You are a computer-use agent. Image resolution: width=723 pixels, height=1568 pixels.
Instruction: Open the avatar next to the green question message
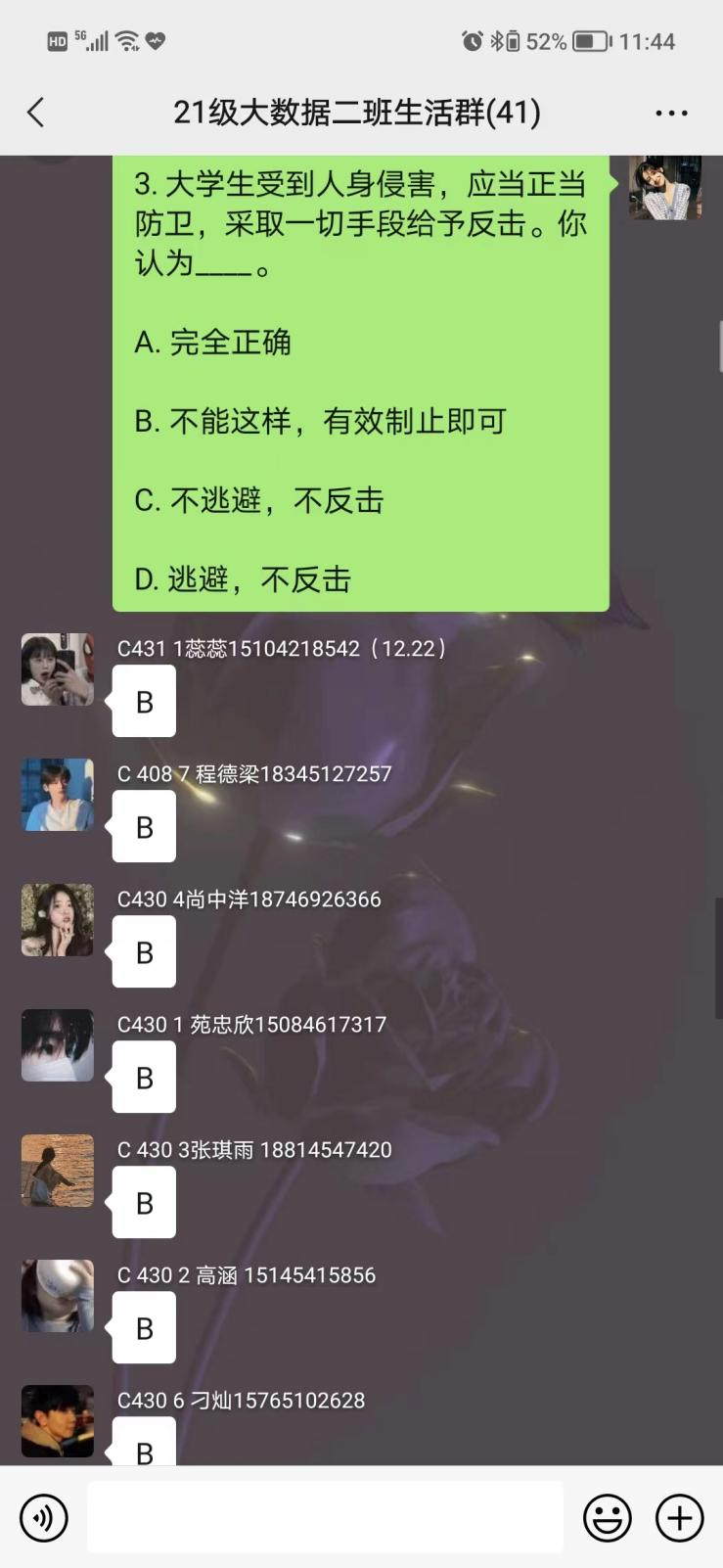[x=664, y=186]
